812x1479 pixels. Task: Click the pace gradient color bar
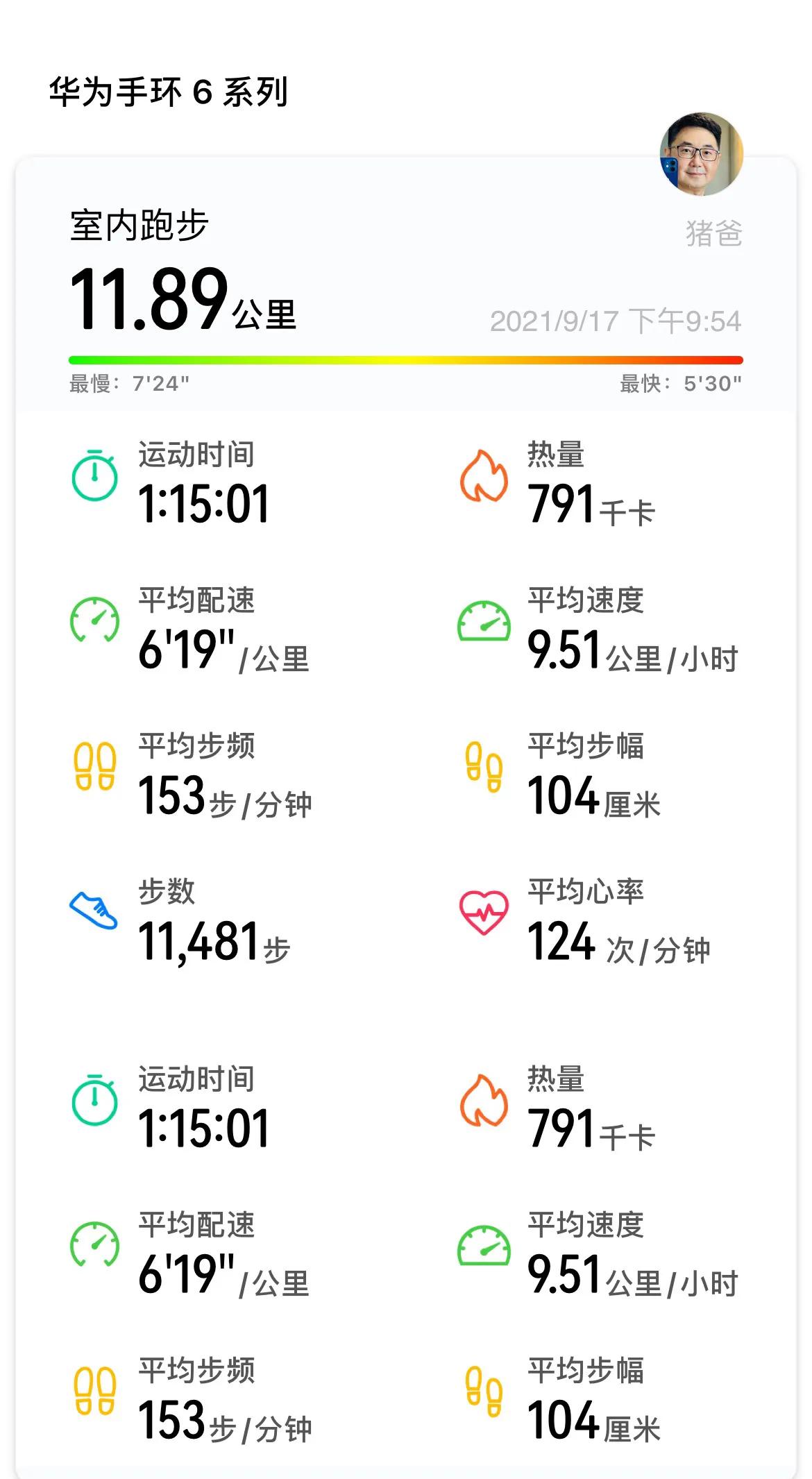(x=406, y=360)
